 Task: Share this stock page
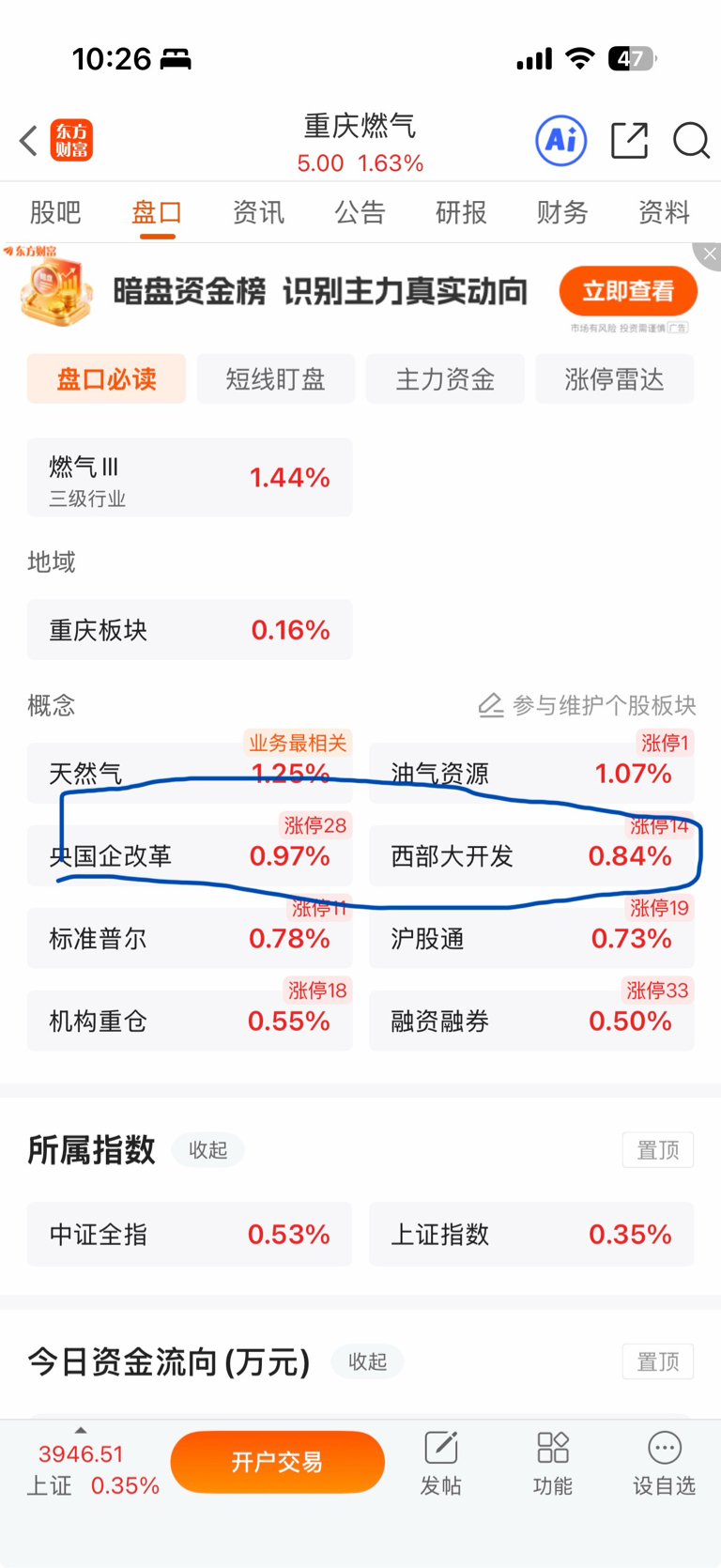click(629, 141)
